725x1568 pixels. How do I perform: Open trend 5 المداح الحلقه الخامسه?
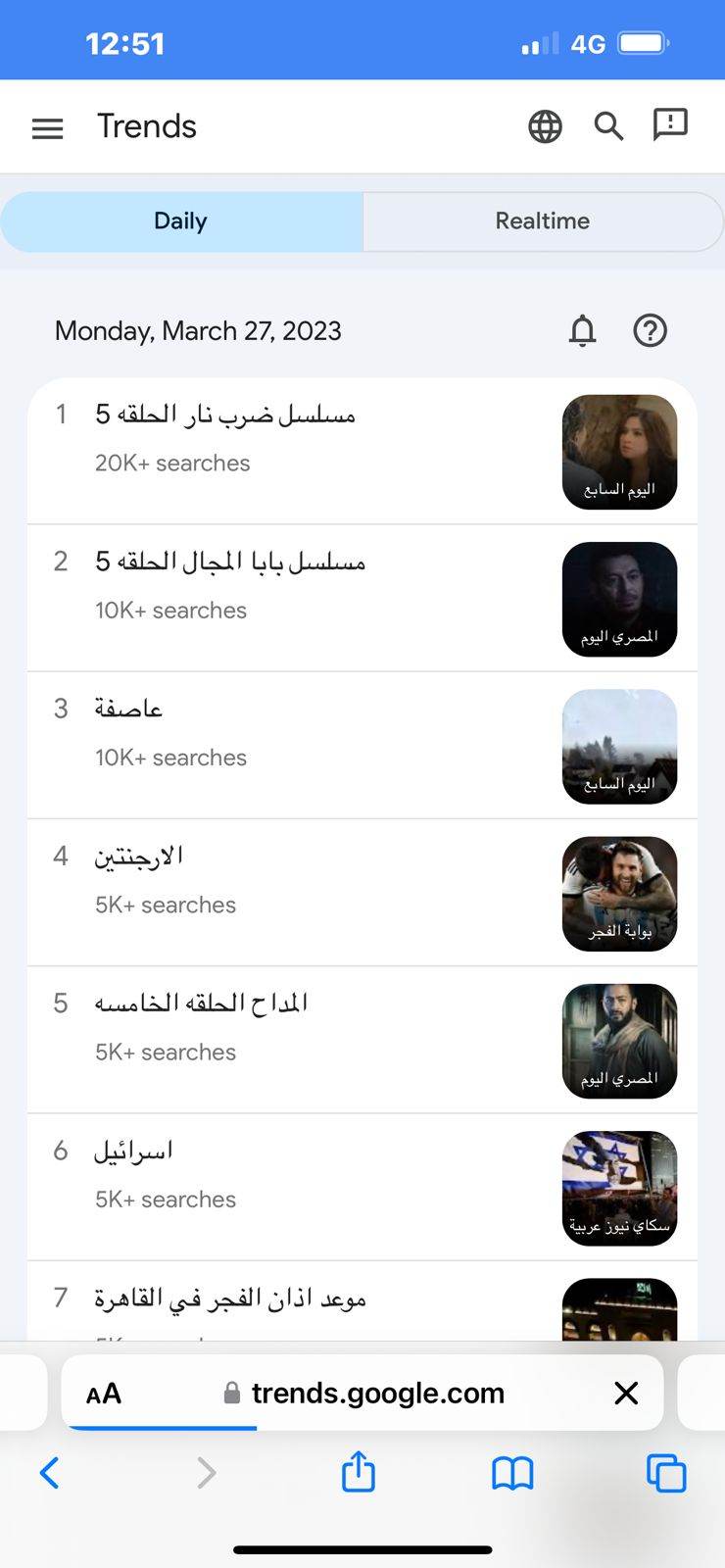[362, 1040]
